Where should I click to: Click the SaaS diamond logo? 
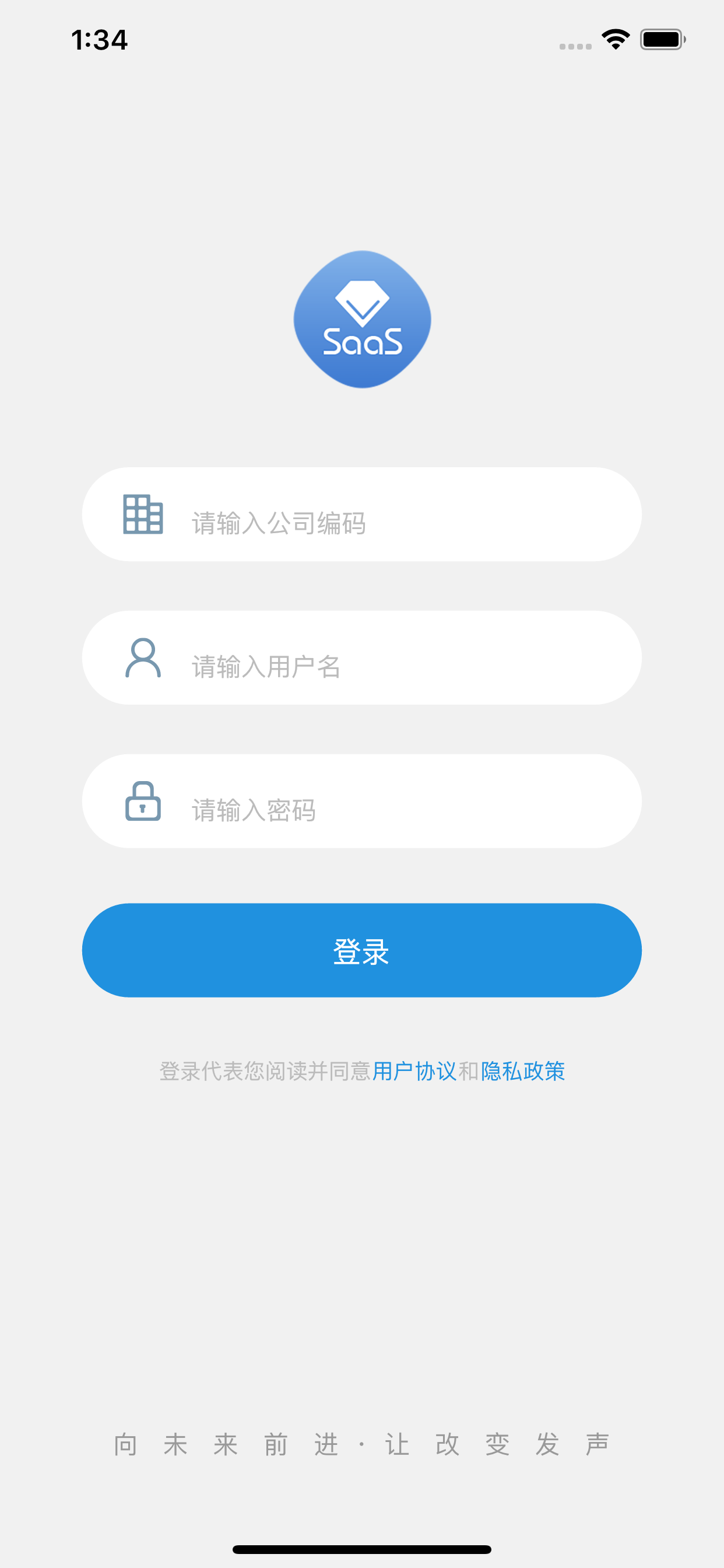(x=362, y=318)
